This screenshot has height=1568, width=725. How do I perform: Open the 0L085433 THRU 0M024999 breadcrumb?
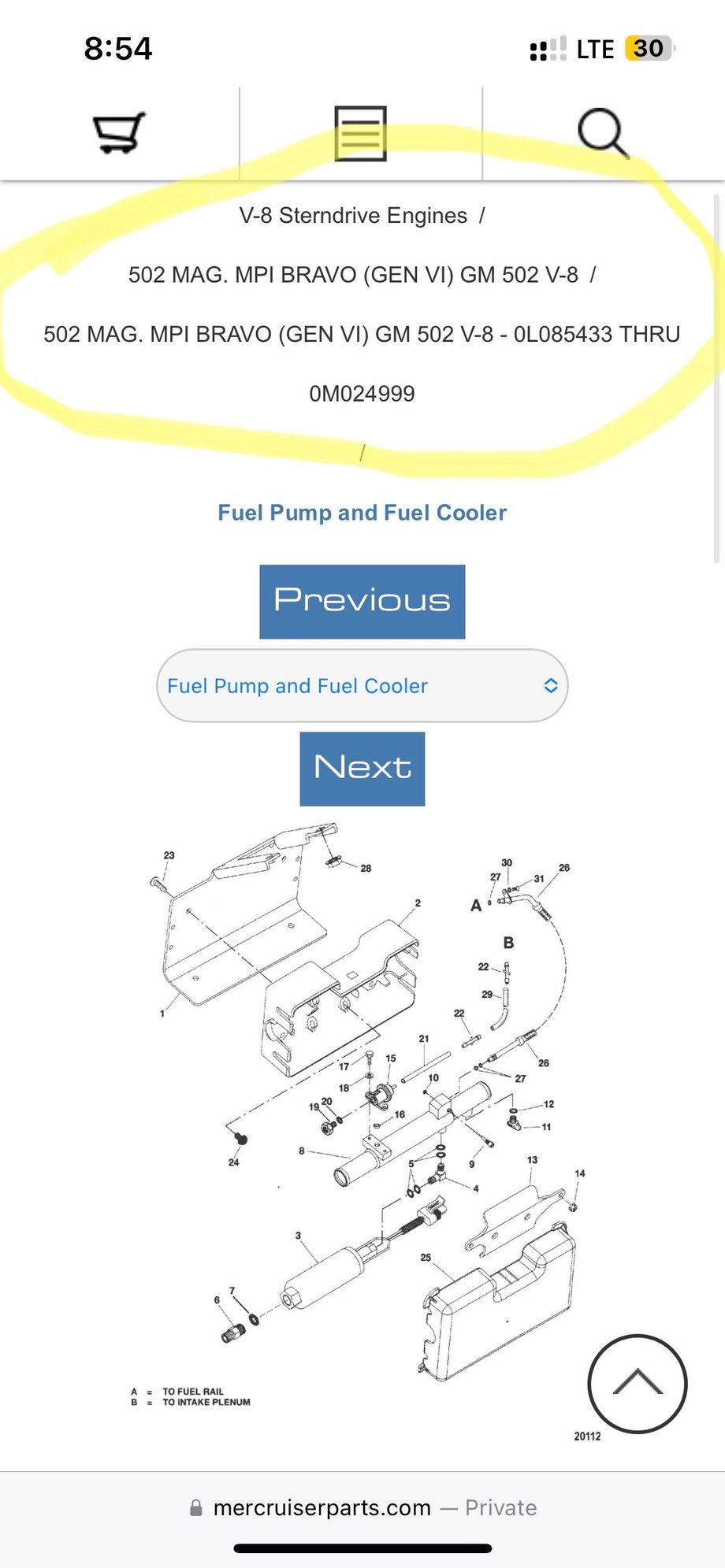coord(362,363)
